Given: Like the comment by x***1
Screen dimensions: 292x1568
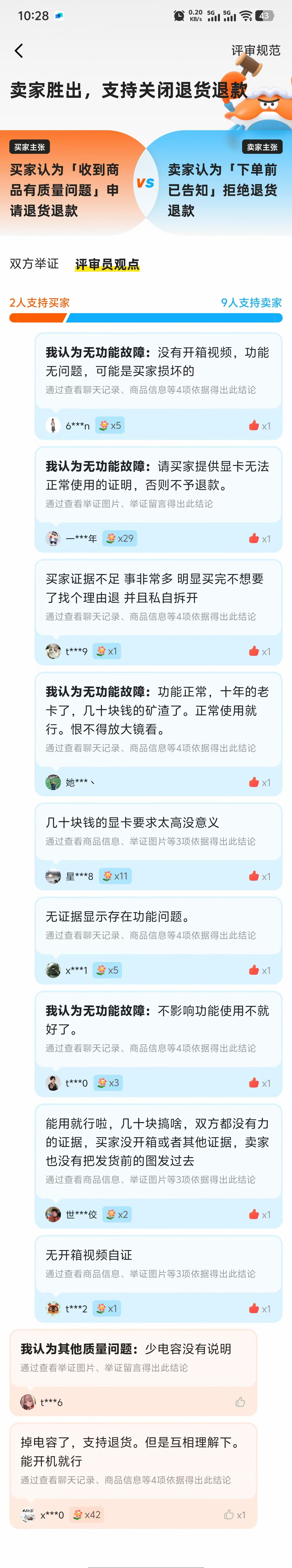Looking at the screenshot, I should 254,970.
